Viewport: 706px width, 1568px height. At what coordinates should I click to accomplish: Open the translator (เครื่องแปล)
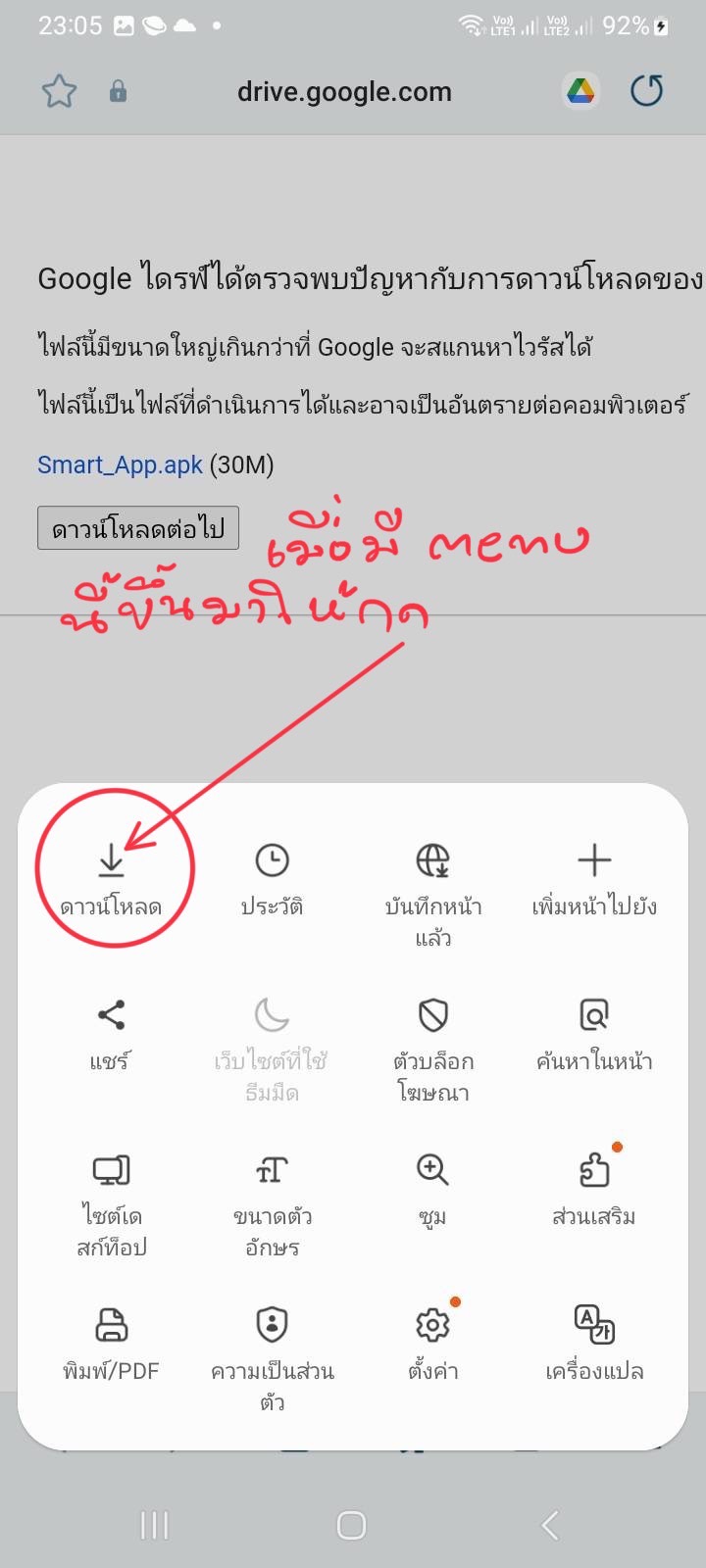(x=594, y=1343)
